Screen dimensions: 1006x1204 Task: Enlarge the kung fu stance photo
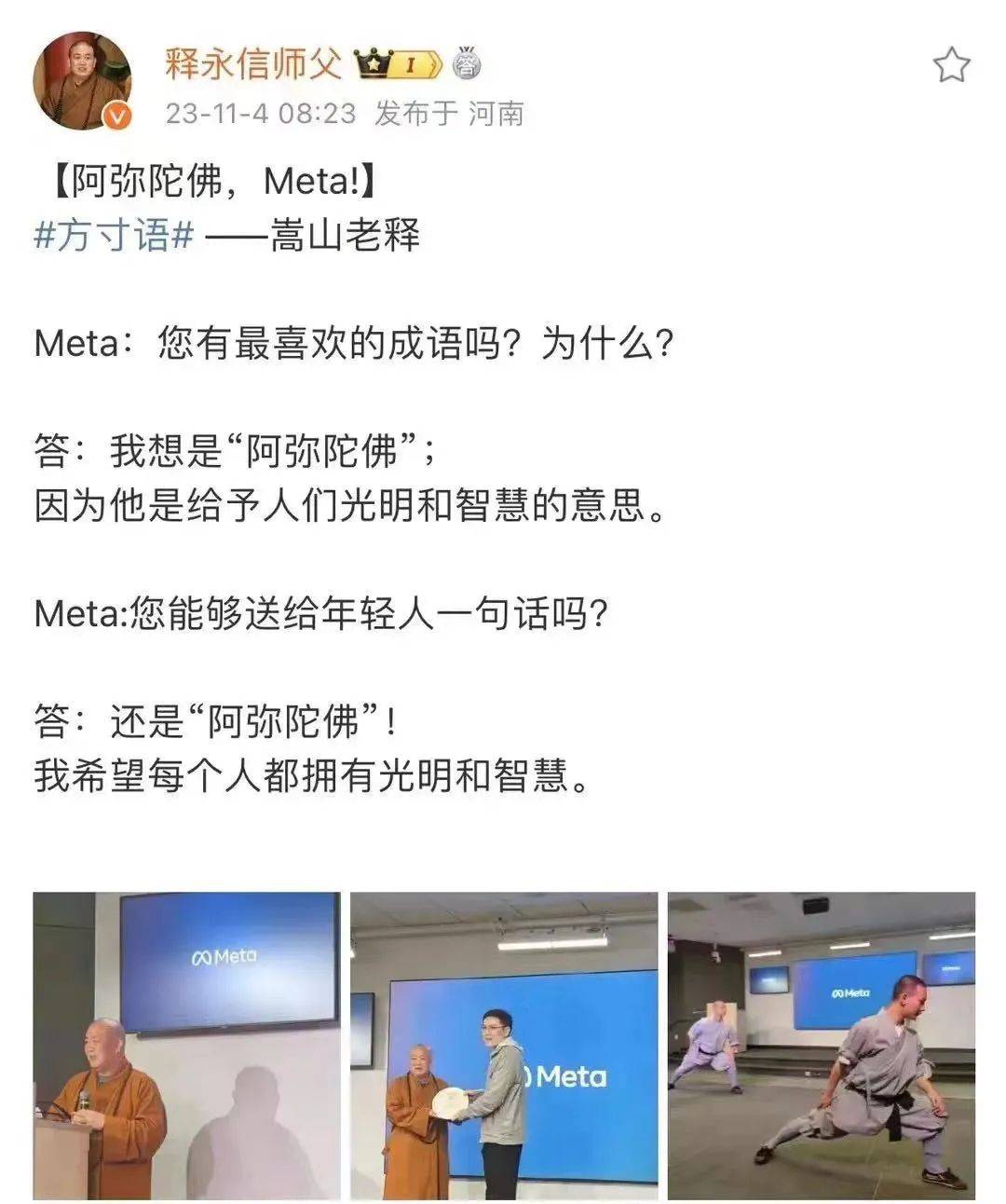tap(821, 1045)
